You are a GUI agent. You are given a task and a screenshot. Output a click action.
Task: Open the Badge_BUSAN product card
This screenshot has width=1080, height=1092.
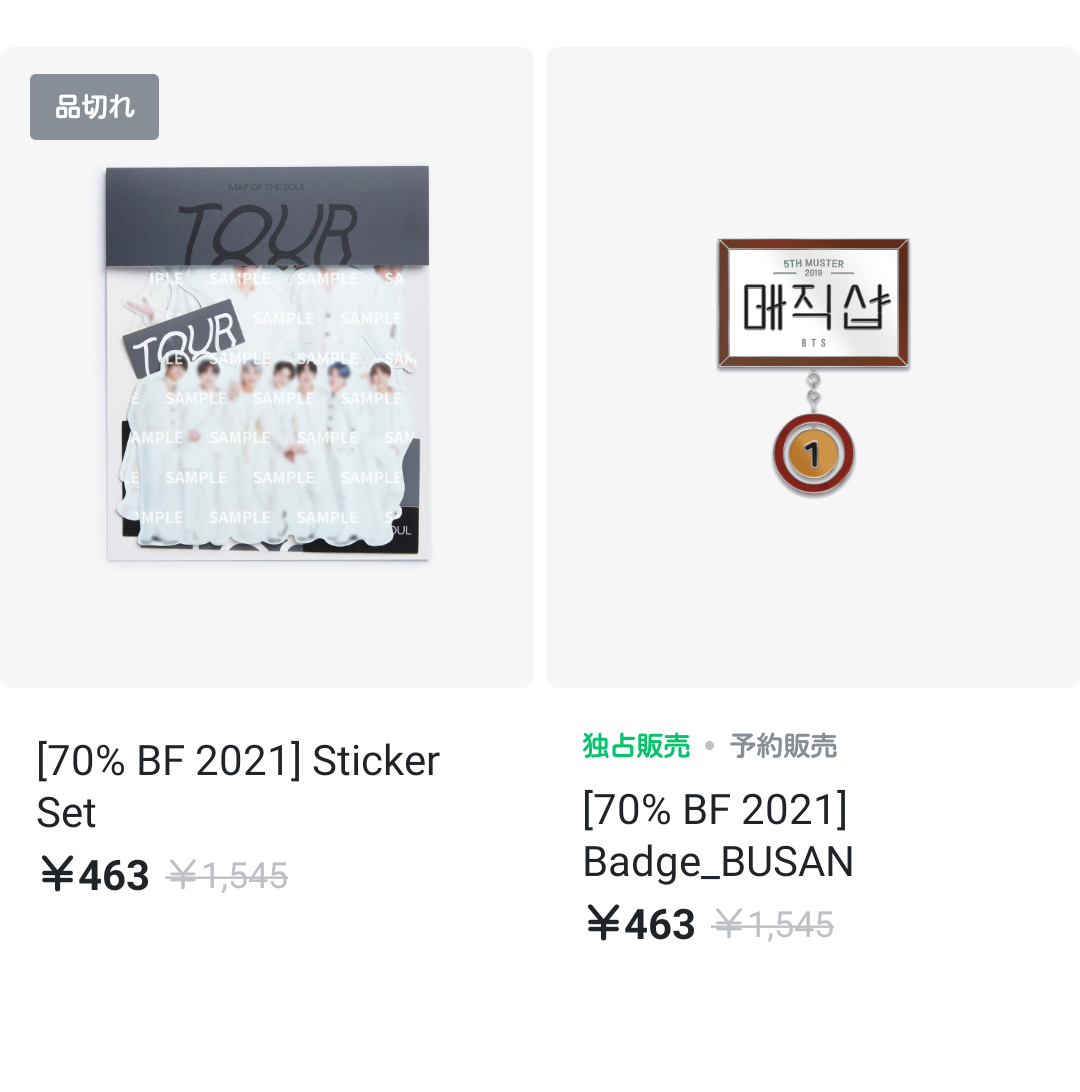pyautogui.click(x=812, y=366)
